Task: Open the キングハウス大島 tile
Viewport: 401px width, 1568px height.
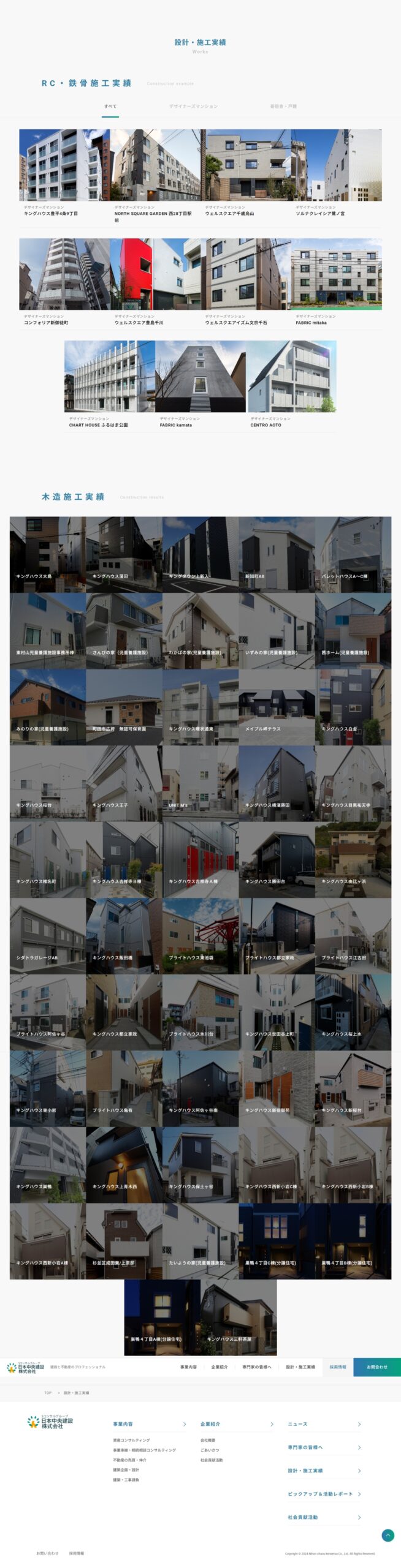Action: click(47, 554)
